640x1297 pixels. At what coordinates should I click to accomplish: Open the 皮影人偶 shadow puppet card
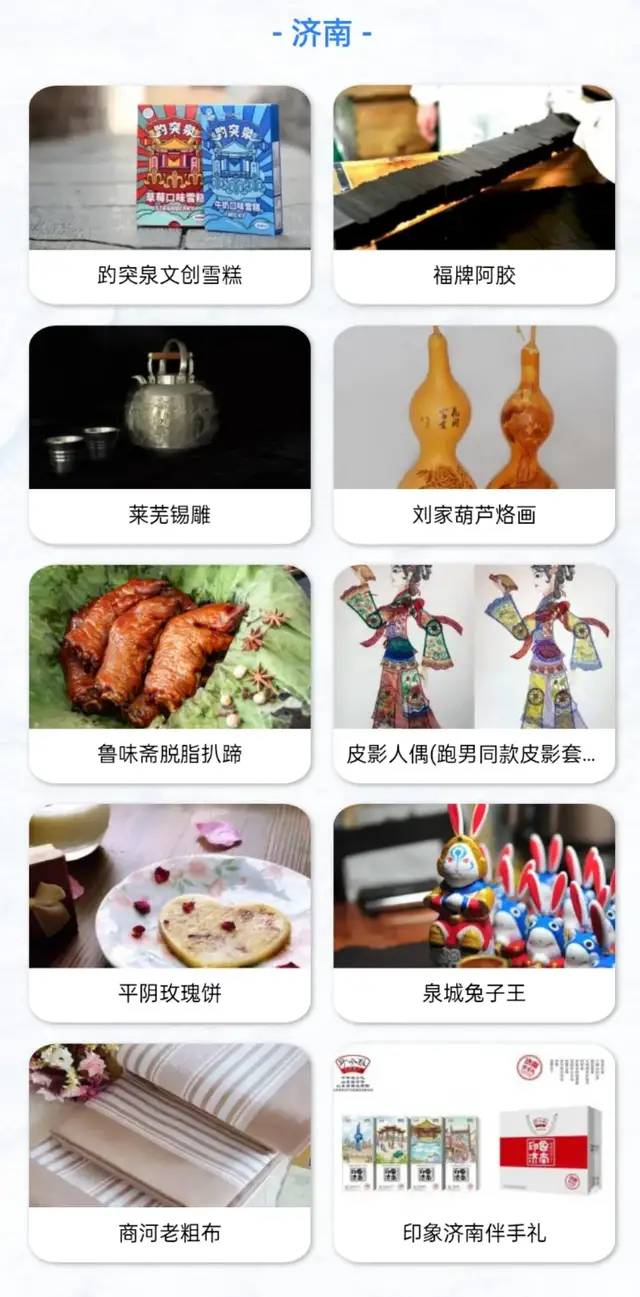click(474, 673)
